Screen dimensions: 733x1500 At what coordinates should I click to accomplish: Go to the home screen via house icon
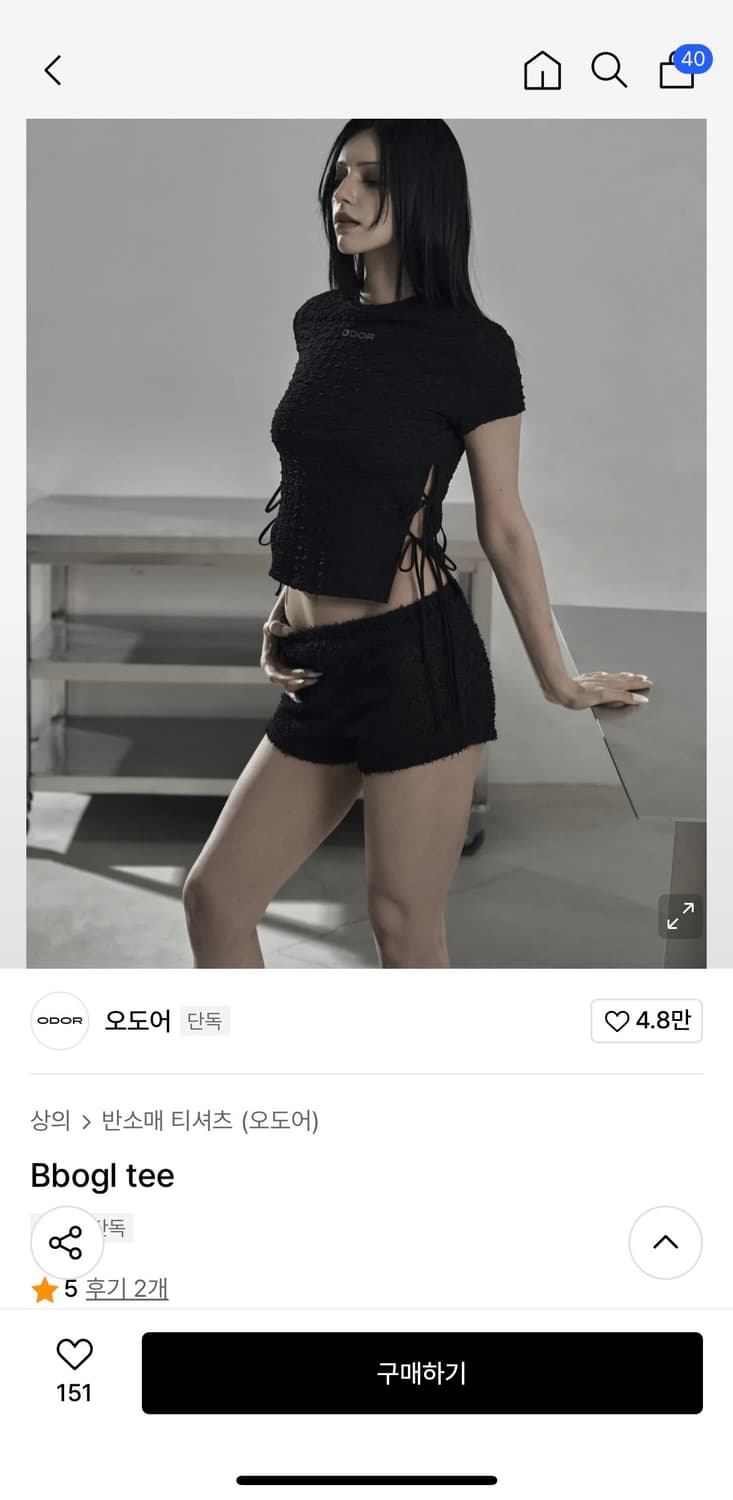(541, 71)
